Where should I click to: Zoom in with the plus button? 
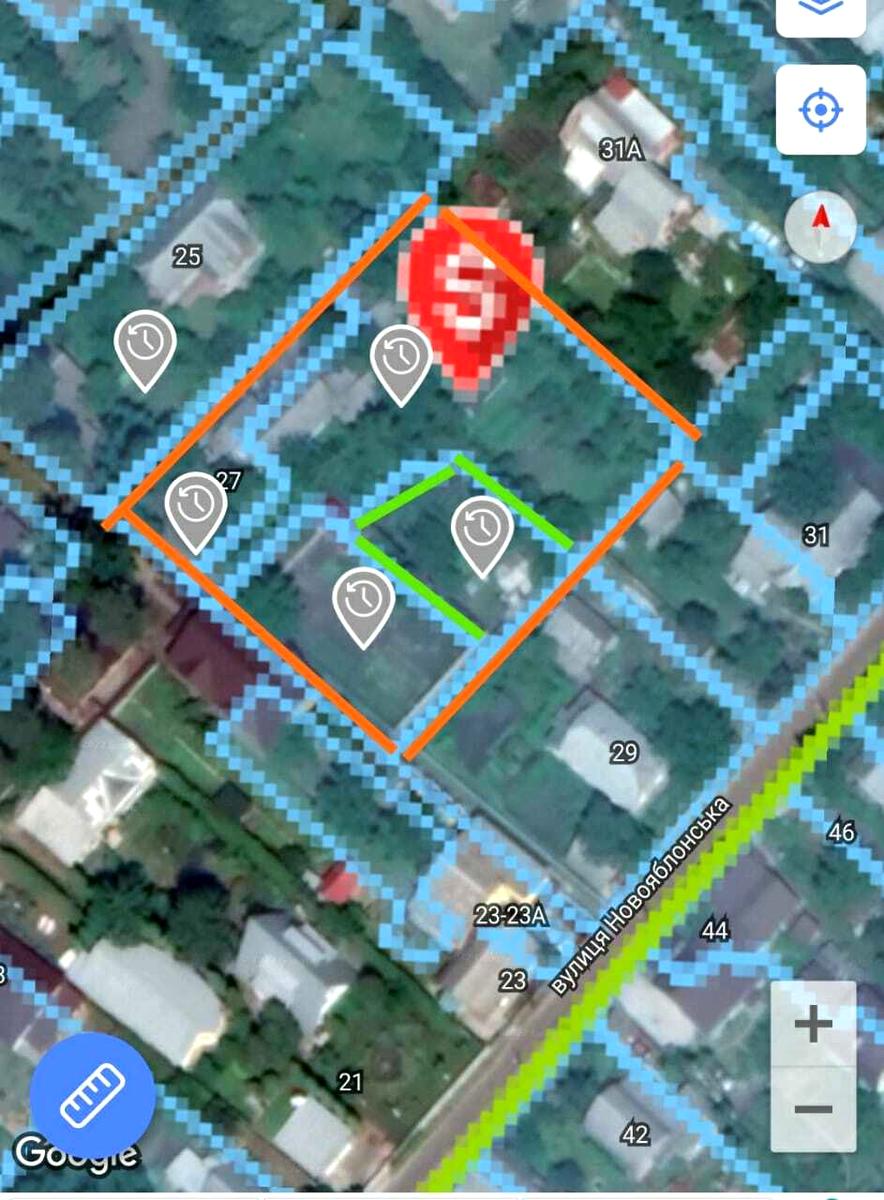point(813,1024)
